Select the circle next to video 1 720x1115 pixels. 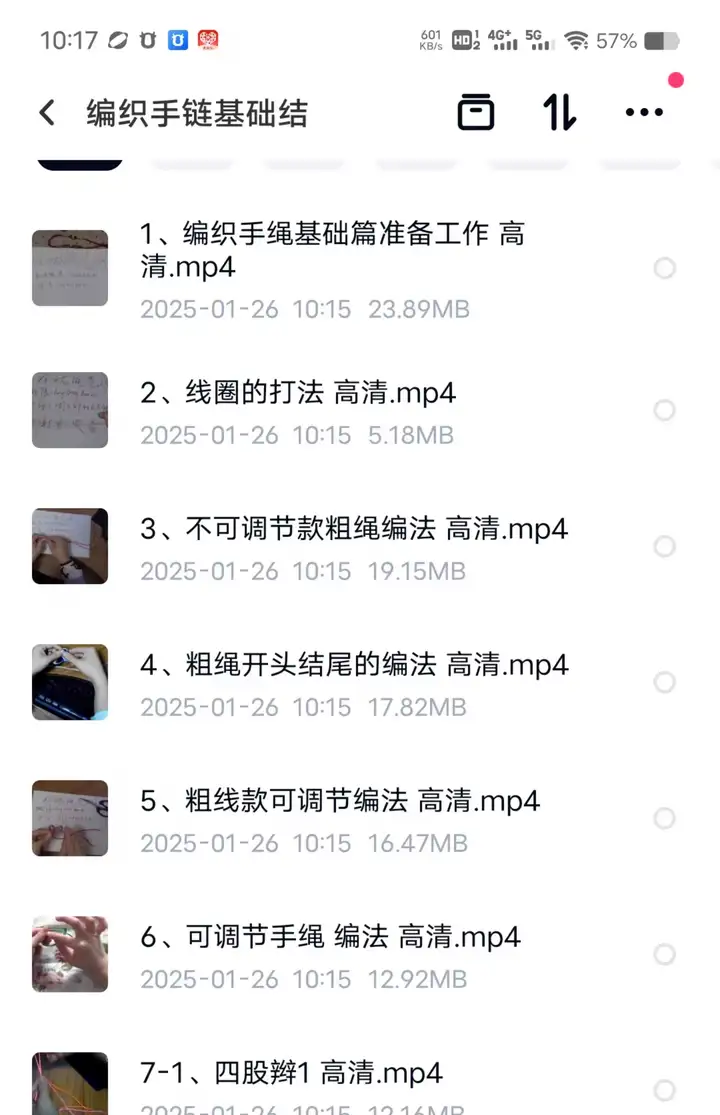tap(665, 268)
